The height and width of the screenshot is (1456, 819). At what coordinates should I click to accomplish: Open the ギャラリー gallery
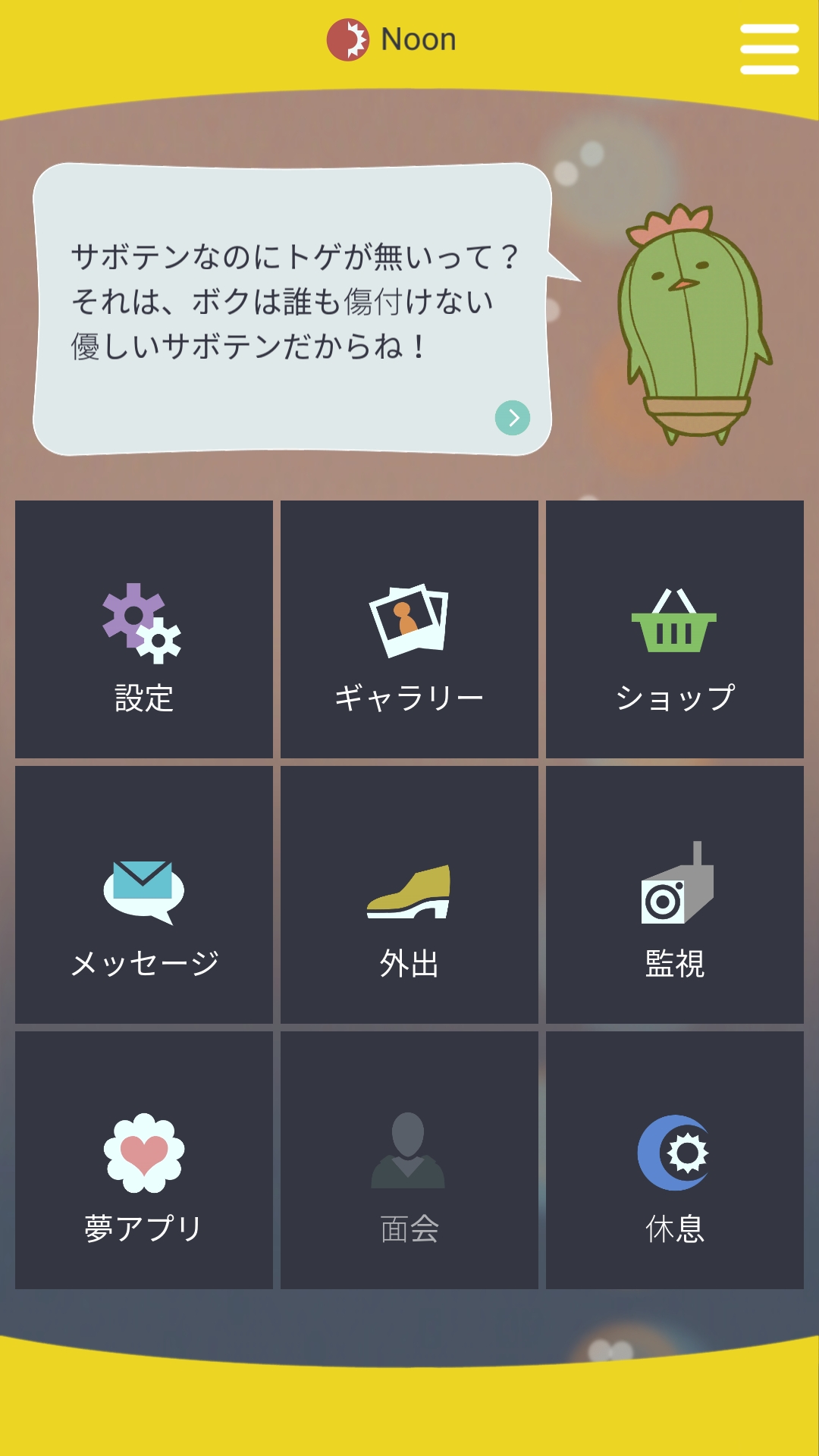tap(409, 629)
